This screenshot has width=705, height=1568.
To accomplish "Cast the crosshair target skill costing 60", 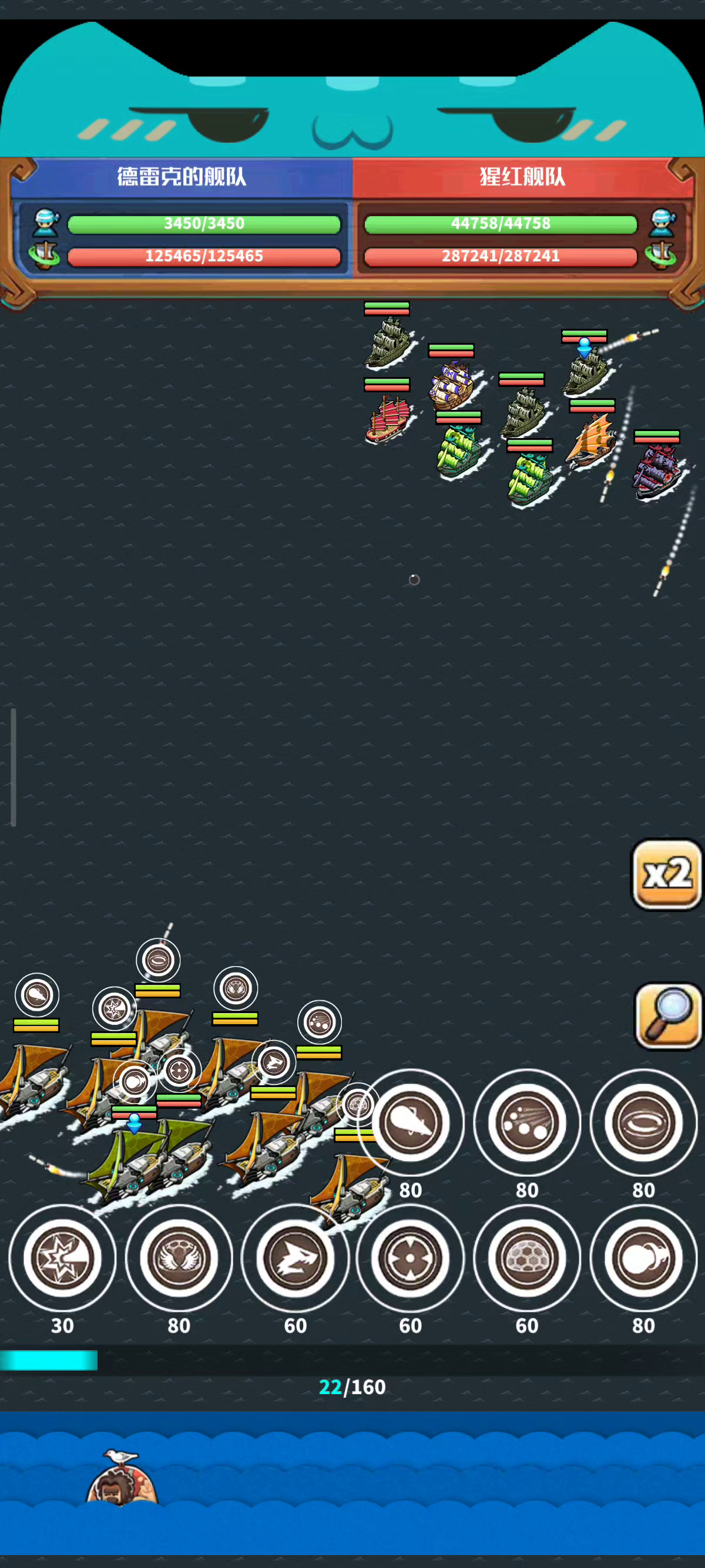I will pos(410,1257).
